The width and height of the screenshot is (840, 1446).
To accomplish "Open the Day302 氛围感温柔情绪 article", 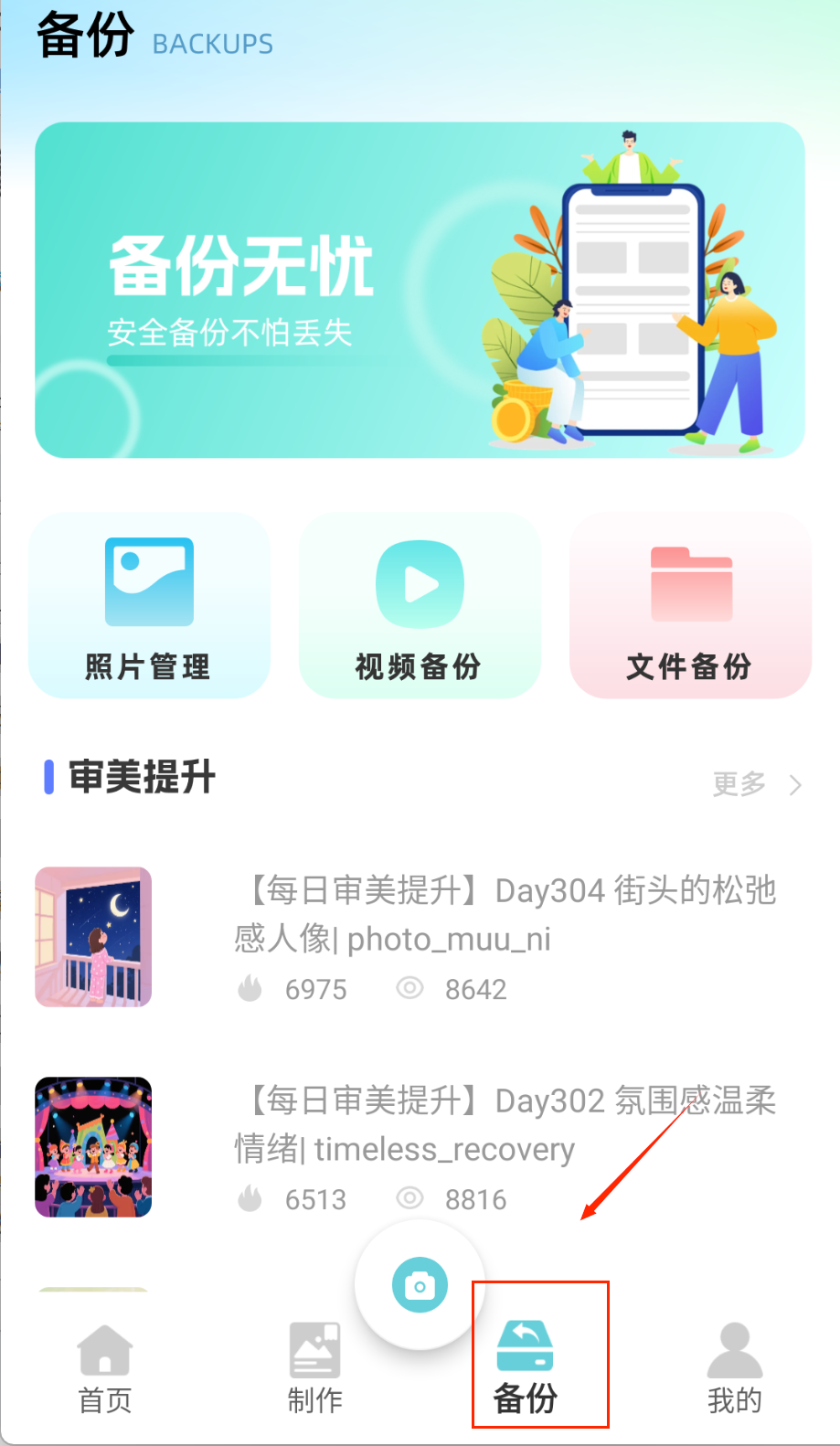I will (505, 1124).
